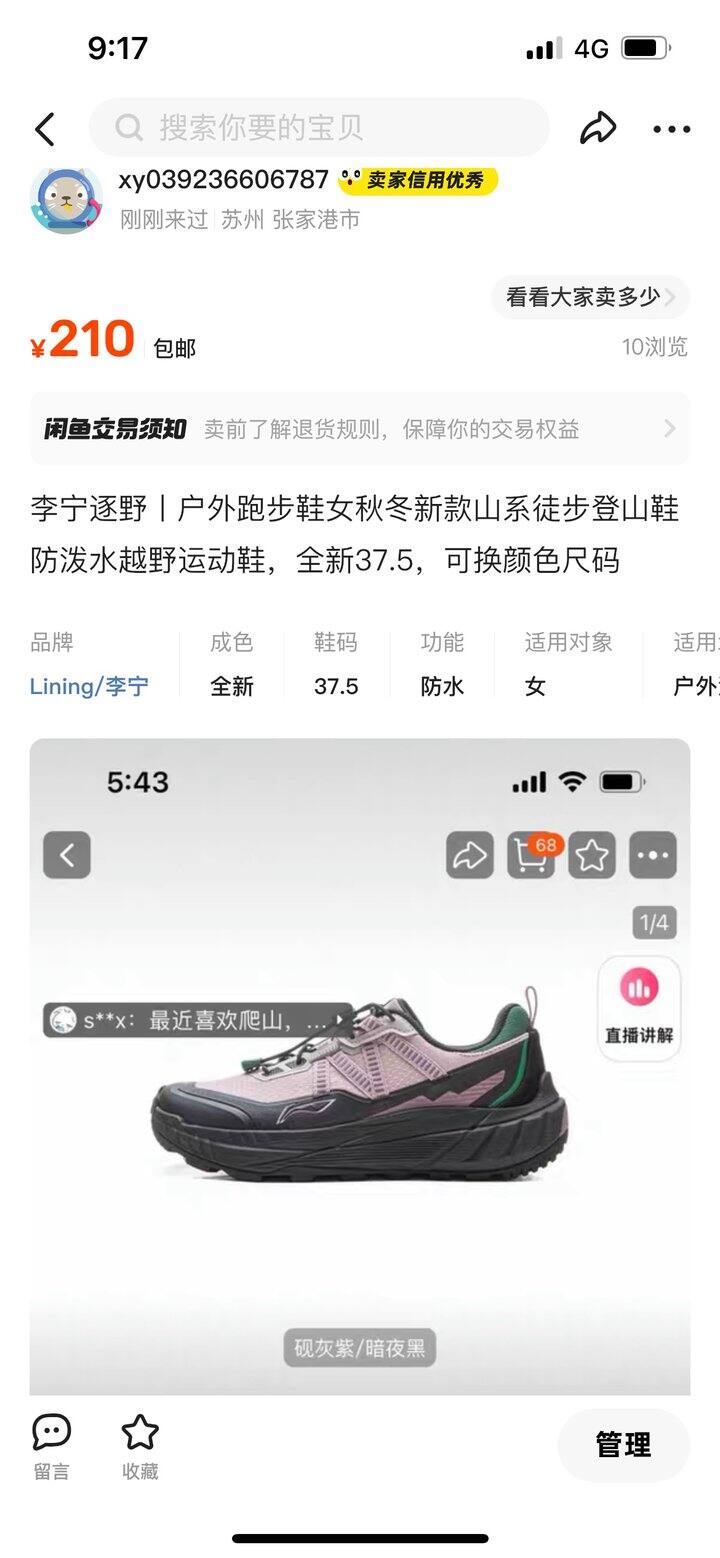Click the share arrow icon inside the product photo

469,855
